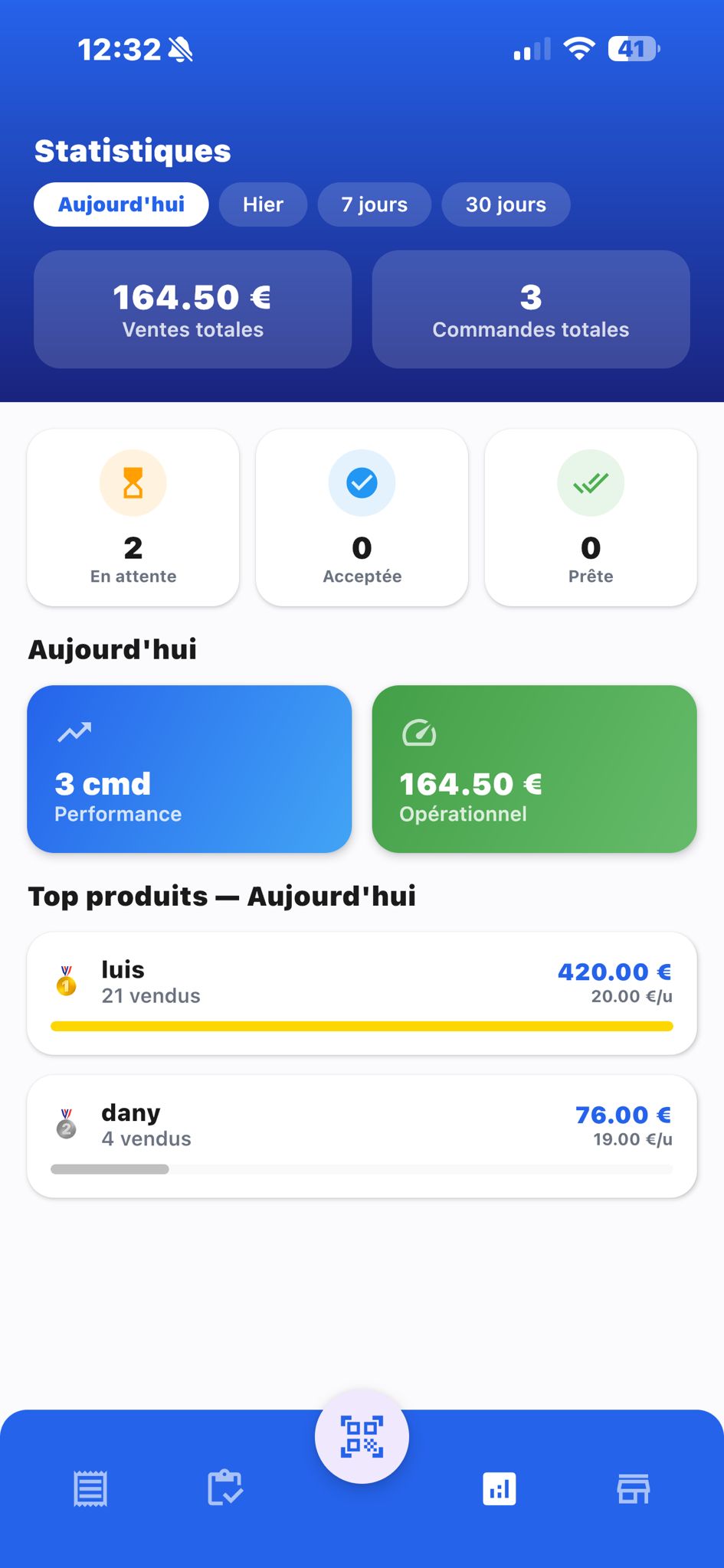Click the hourglass icon above En attente
Image resolution: width=724 pixels, height=1568 pixels.
coord(133,482)
